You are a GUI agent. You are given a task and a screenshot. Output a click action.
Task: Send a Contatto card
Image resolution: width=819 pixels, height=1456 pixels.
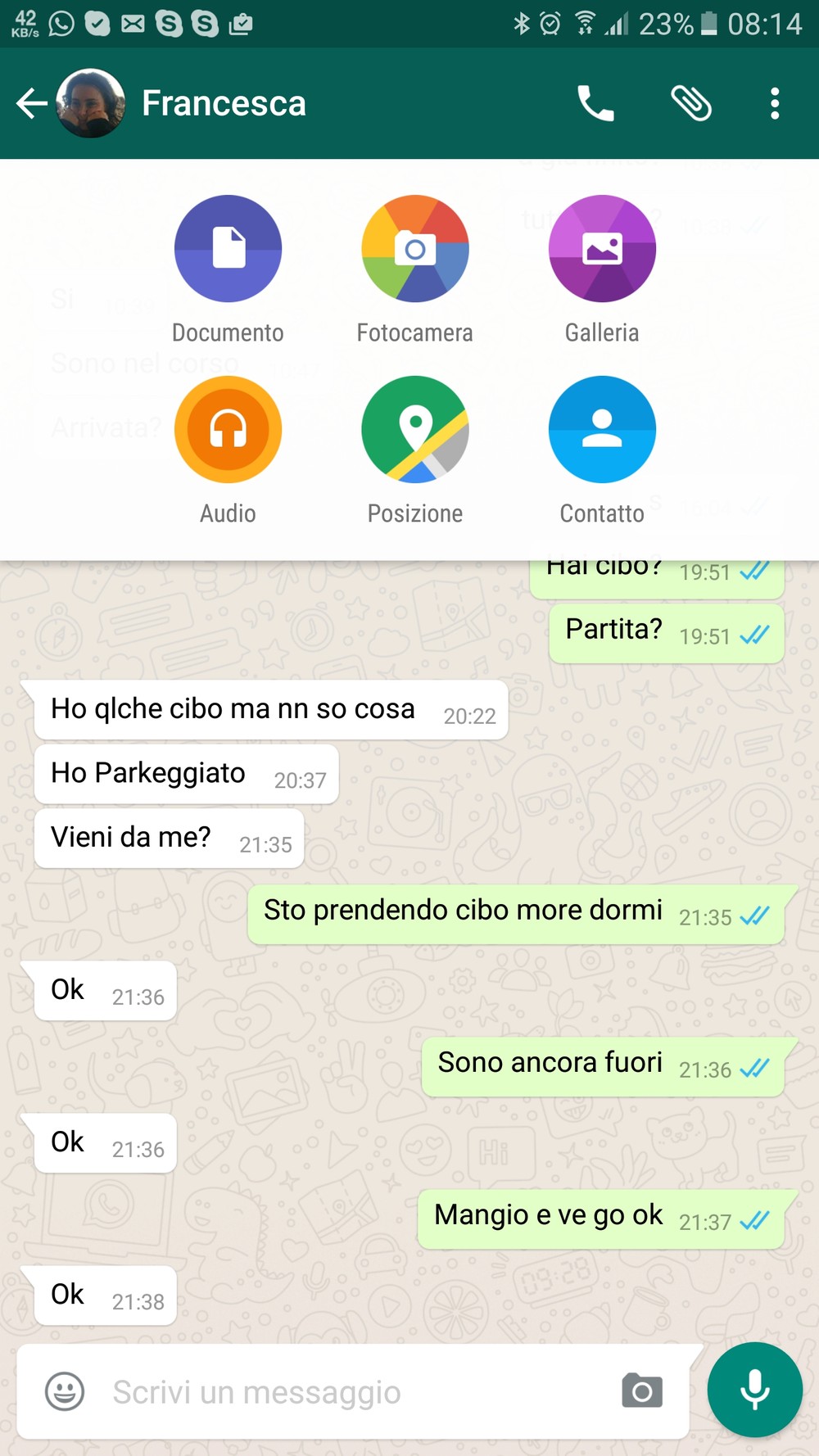[602, 429]
